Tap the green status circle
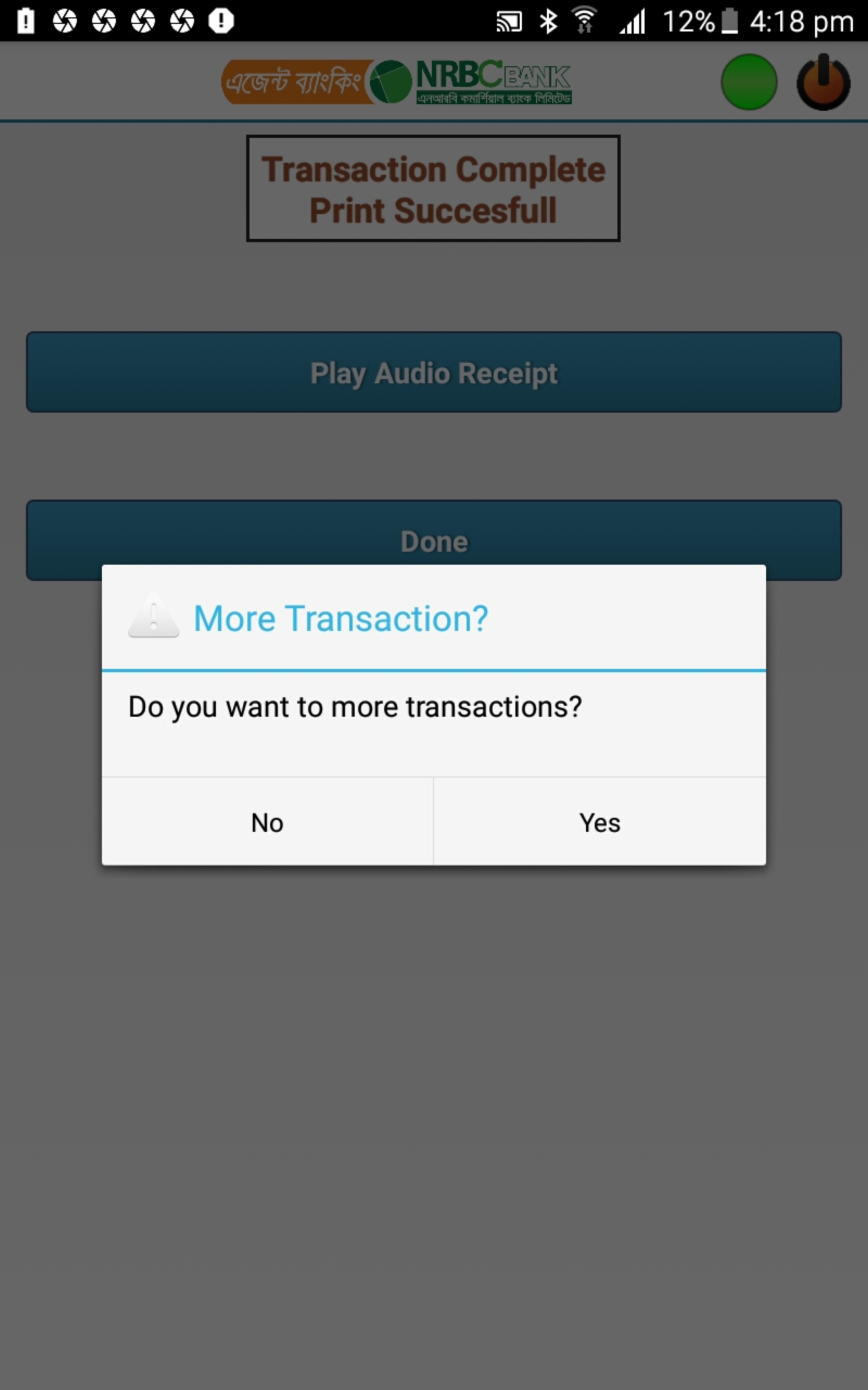The image size is (868, 1390). 749,82
